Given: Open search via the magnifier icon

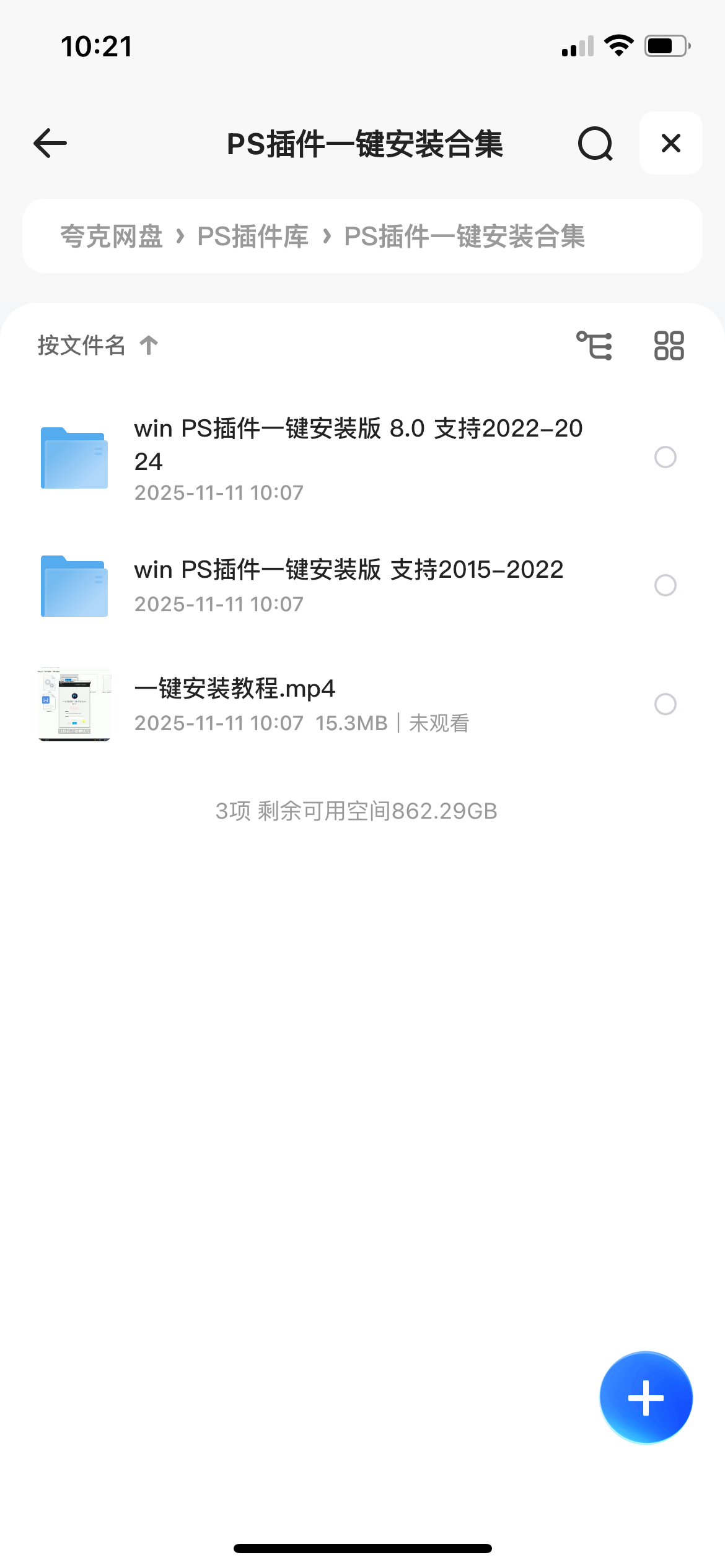Looking at the screenshot, I should (595, 144).
